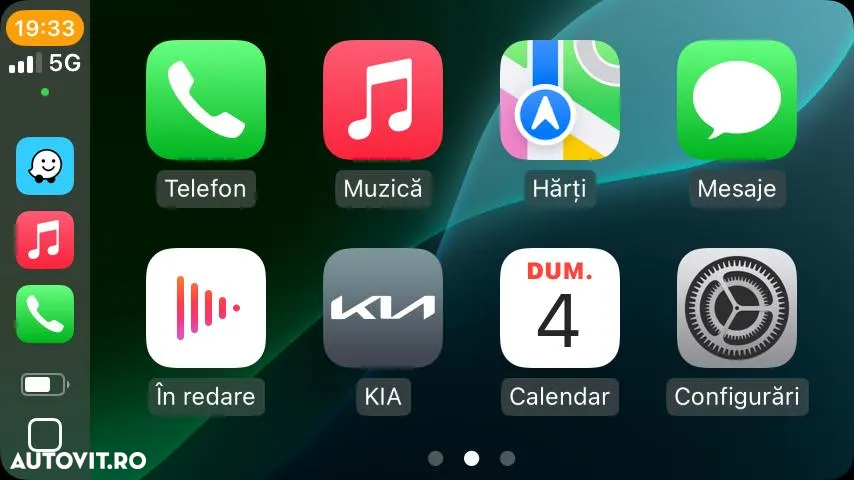Tap the sidebar phone shortcut
This screenshot has height=480, width=854.
point(45,314)
